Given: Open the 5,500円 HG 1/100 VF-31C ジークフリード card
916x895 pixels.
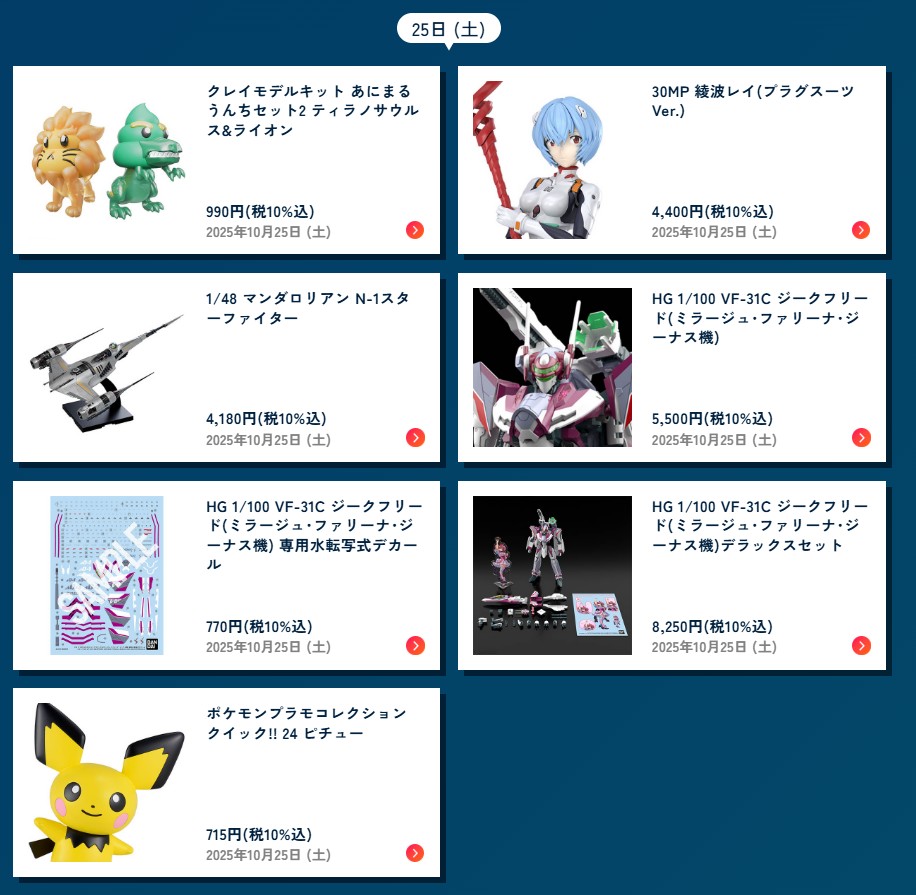Looking at the screenshot, I should click(671, 367).
